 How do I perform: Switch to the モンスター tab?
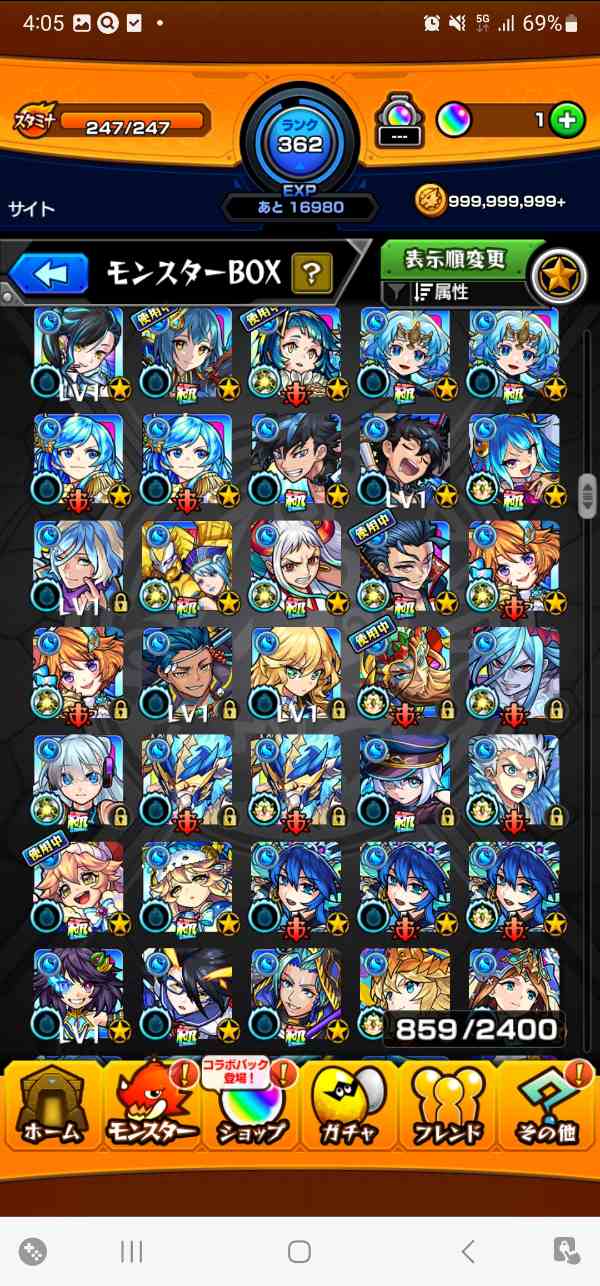click(150, 1105)
